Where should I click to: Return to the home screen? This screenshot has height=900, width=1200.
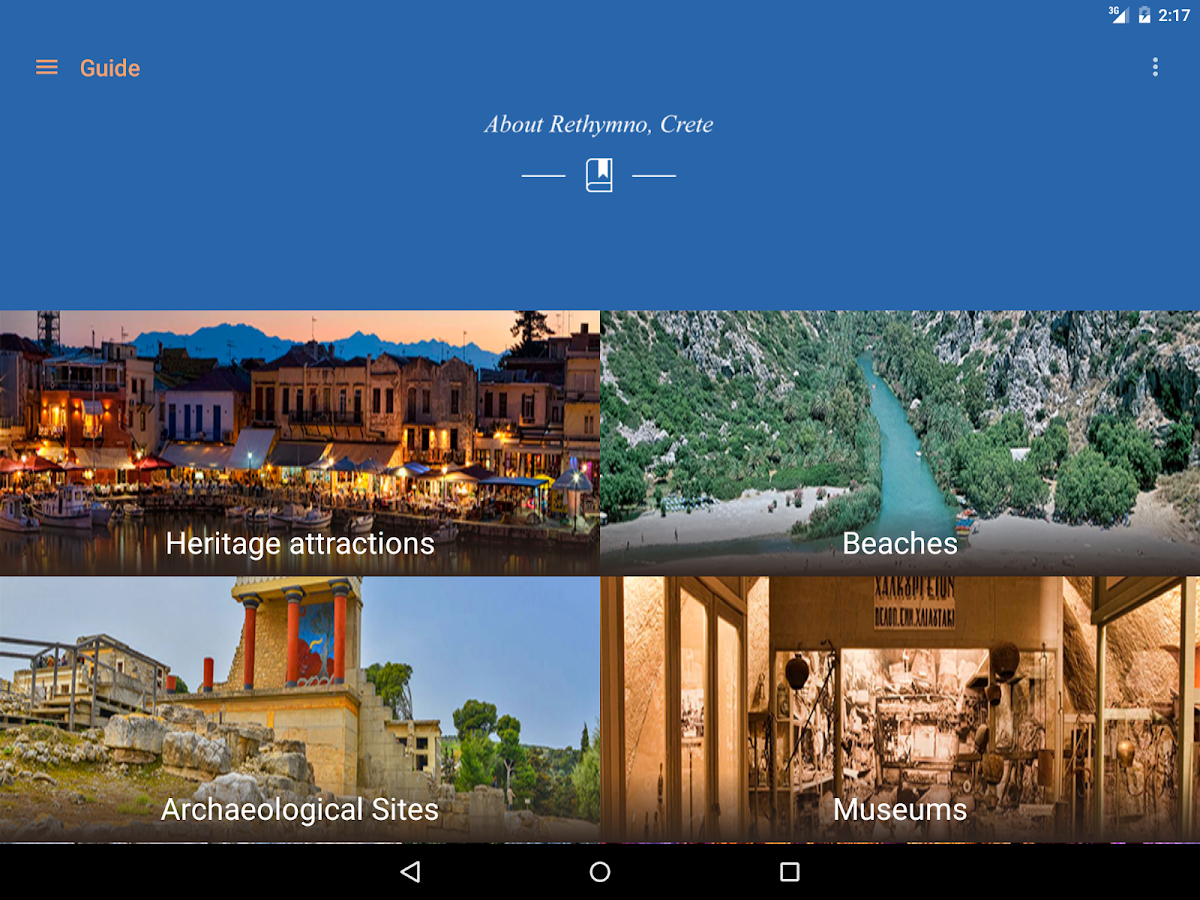click(x=600, y=872)
